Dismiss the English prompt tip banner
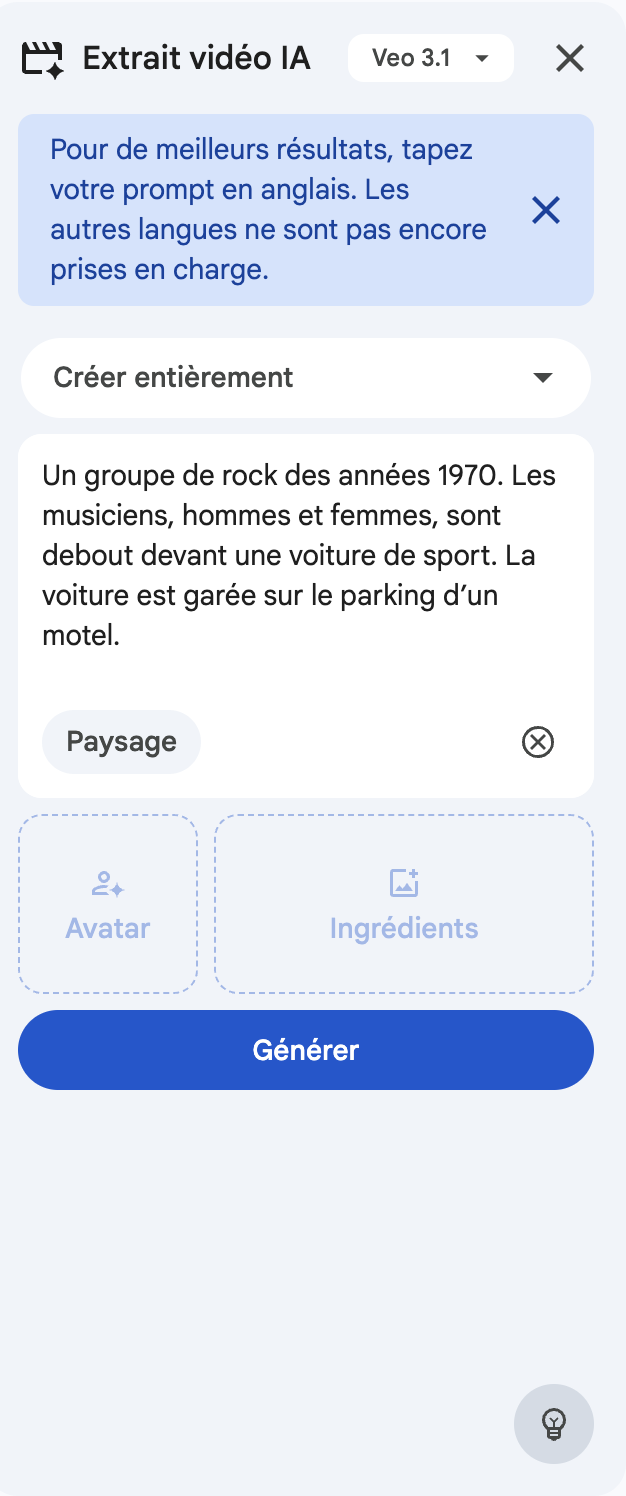 coord(546,210)
